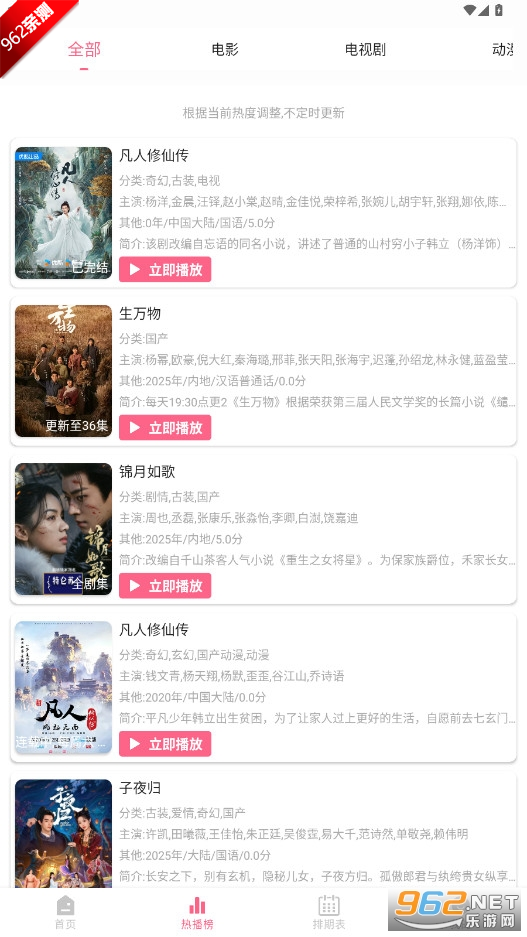Select the 全部 tab
Viewport: 527px width, 937px height.
click(84, 50)
